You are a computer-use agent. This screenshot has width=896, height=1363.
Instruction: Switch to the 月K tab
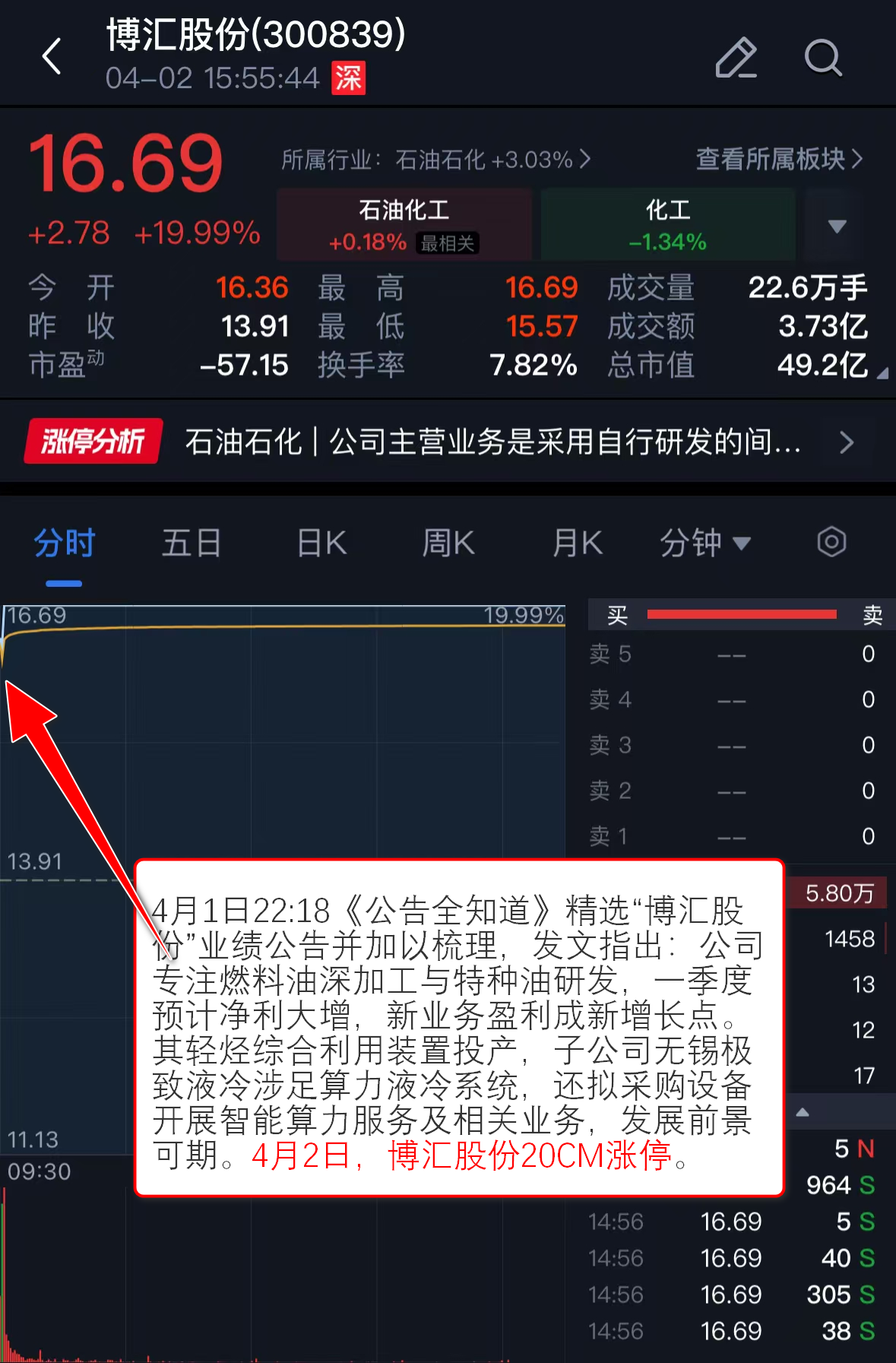[x=577, y=544]
